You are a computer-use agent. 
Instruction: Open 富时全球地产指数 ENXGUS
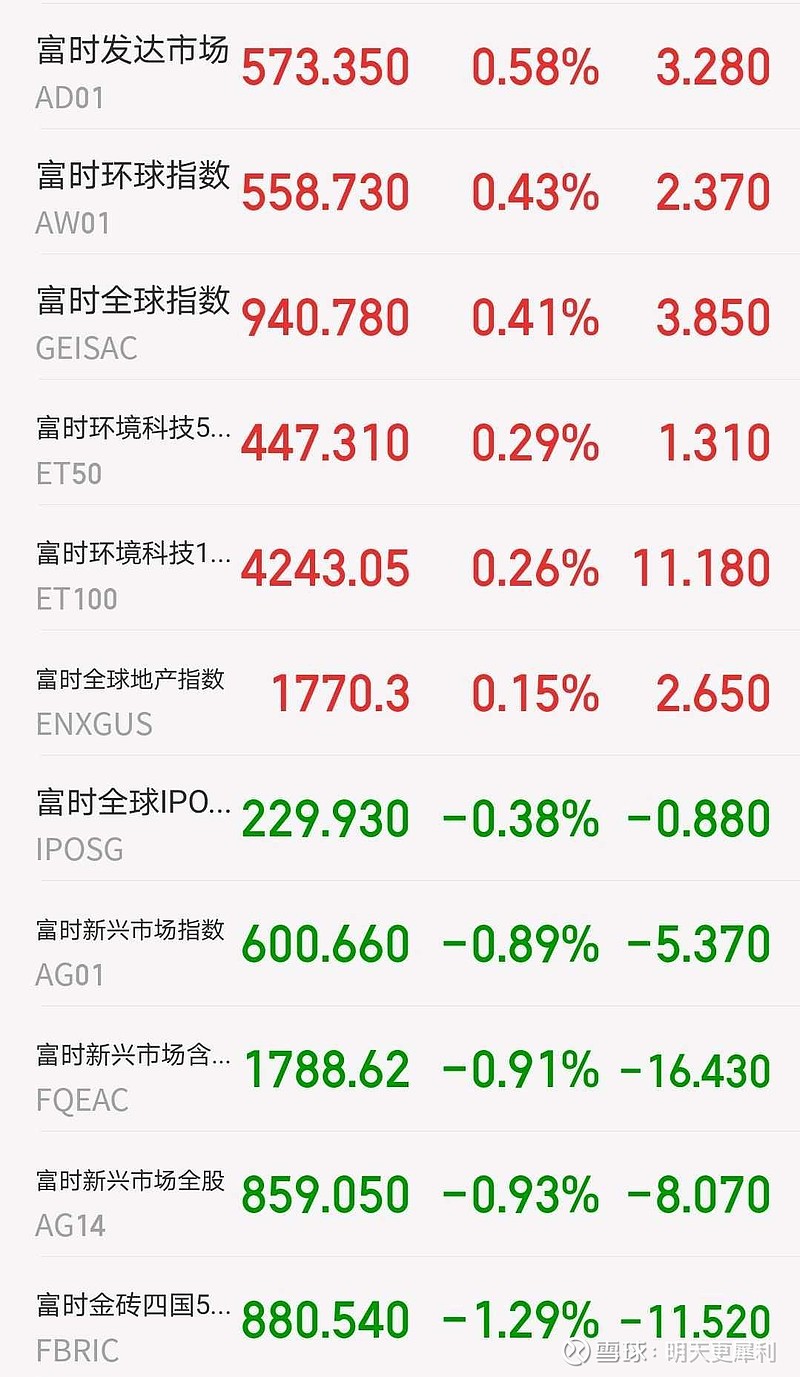[400, 692]
